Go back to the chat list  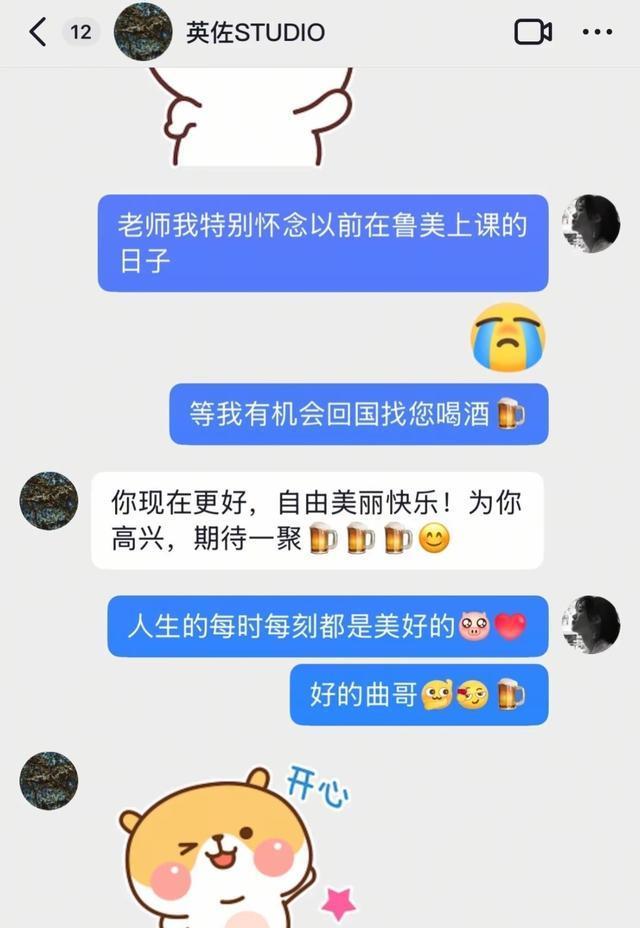click(x=38, y=32)
